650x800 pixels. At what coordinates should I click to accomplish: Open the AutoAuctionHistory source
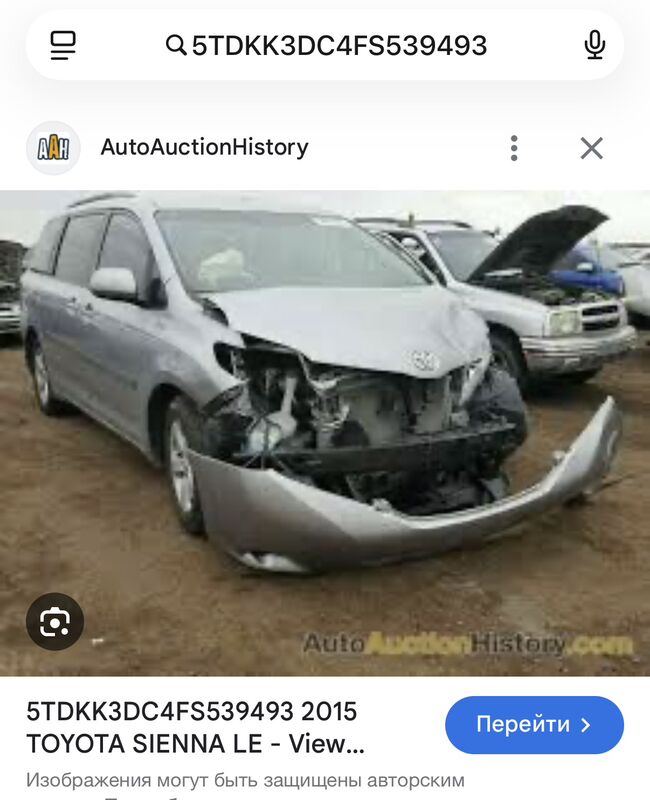204,148
